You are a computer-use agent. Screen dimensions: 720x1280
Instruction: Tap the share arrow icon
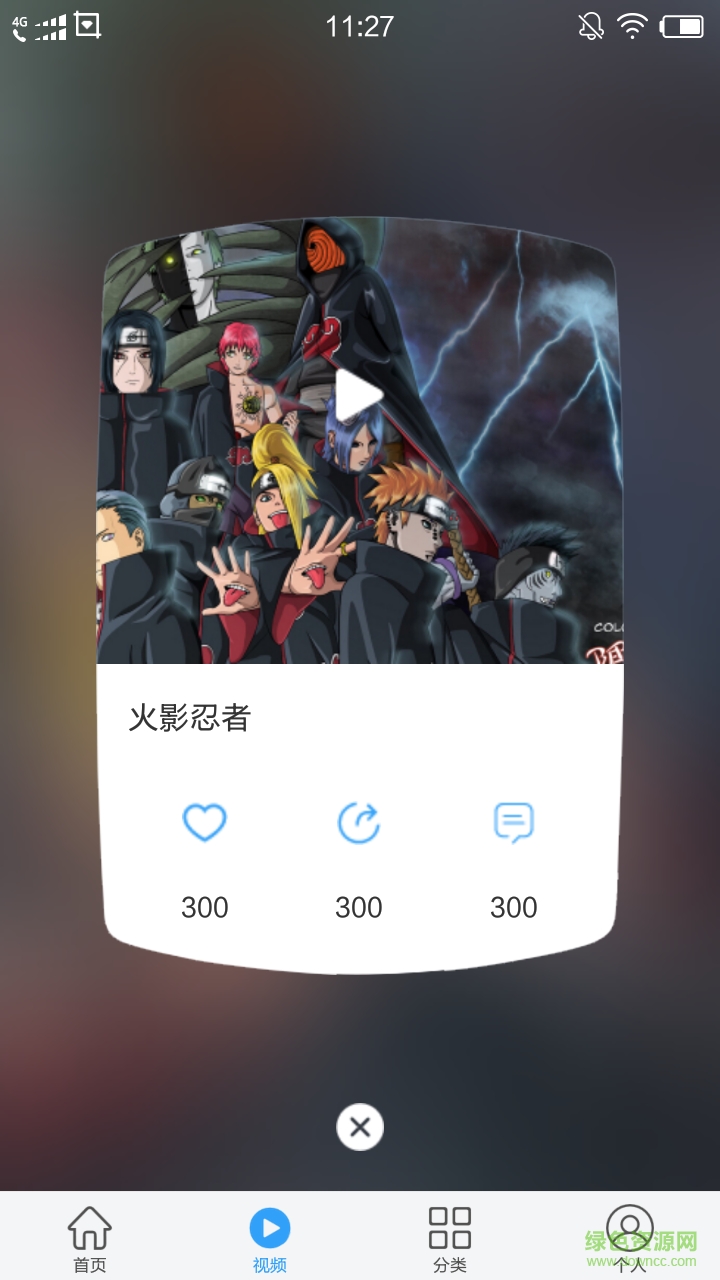(x=359, y=822)
